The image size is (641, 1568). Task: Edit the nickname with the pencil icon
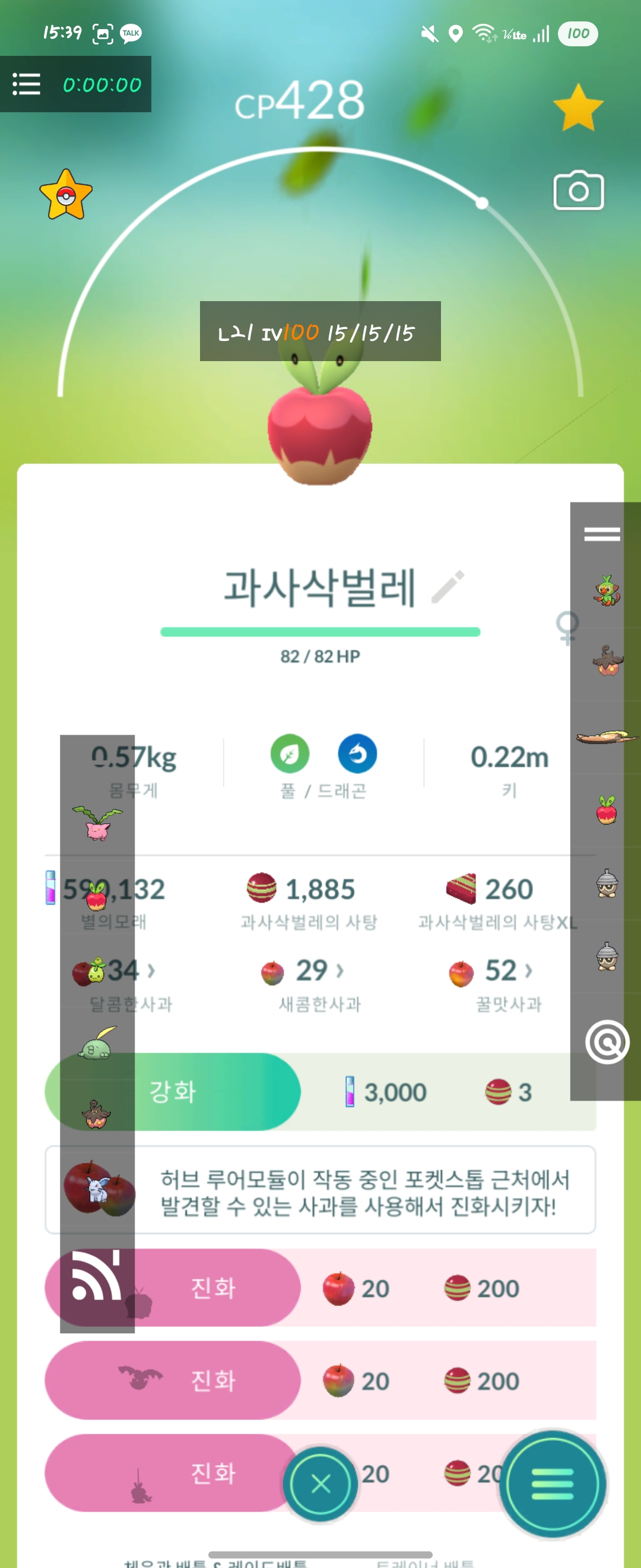point(448,587)
